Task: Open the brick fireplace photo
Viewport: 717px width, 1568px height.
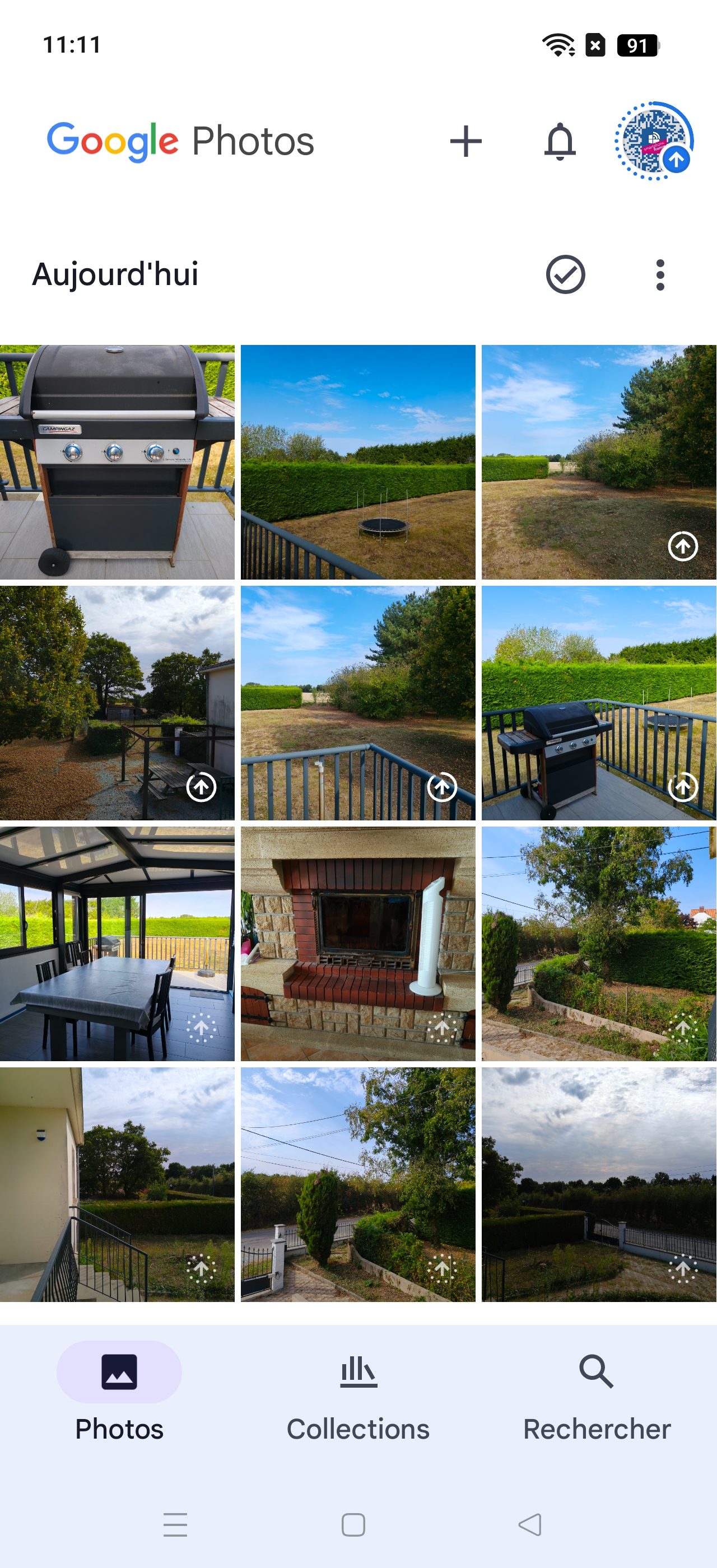Action: point(358,944)
